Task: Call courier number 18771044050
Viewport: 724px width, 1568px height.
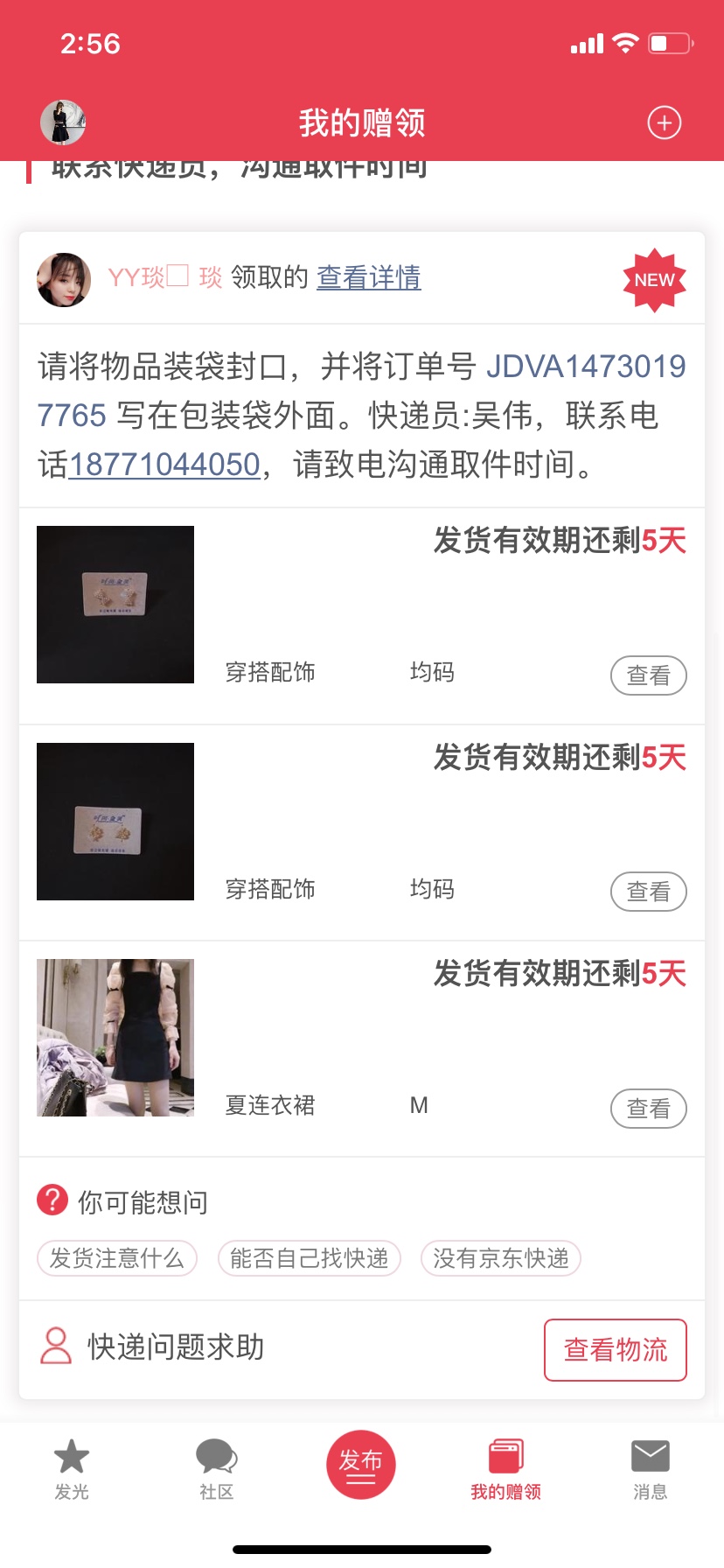Action: [x=164, y=465]
